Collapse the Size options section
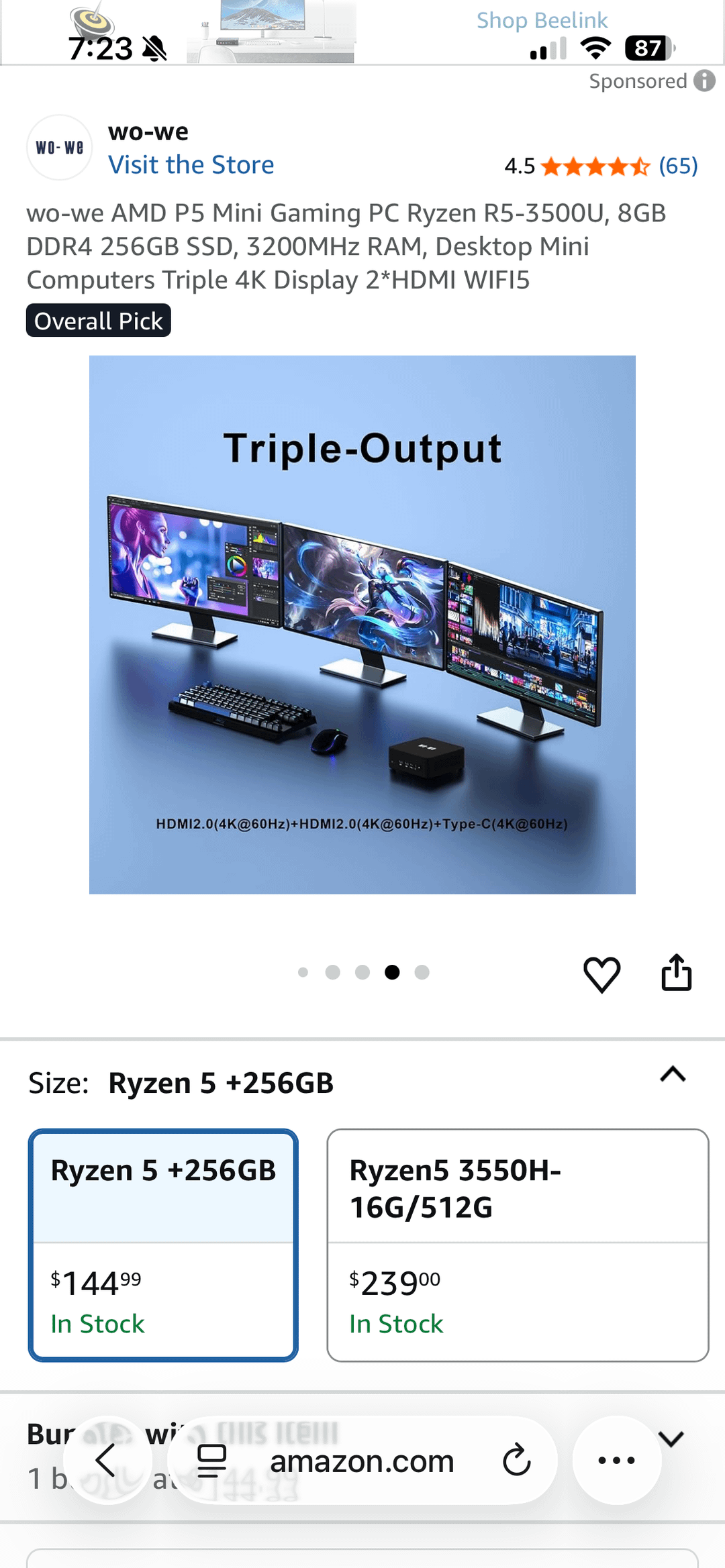Image resolution: width=725 pixels, height=1568 pixels. [x=673, y=1075]
